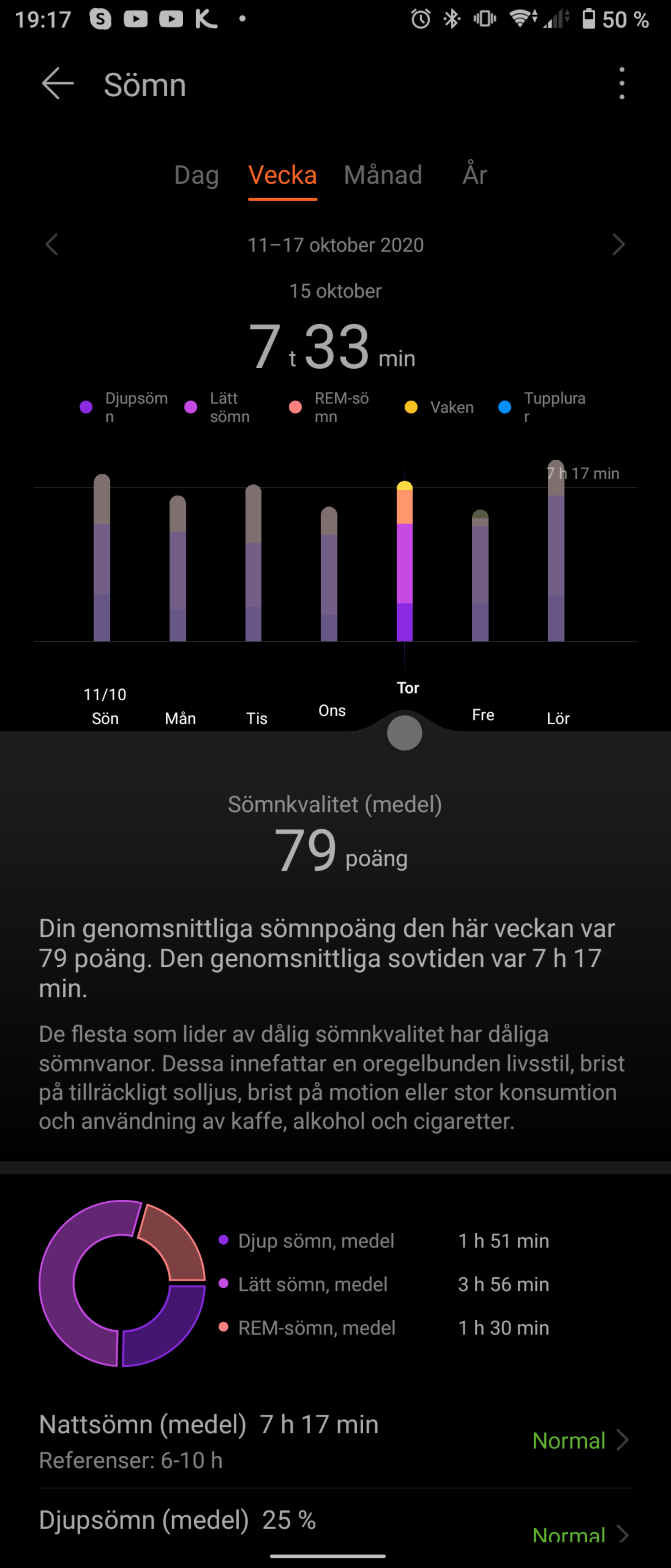This screenshot has height=1568, width=671.
Task: Select the Fre sleep bar
Action: pyautogui.click(x=480, y=576)
